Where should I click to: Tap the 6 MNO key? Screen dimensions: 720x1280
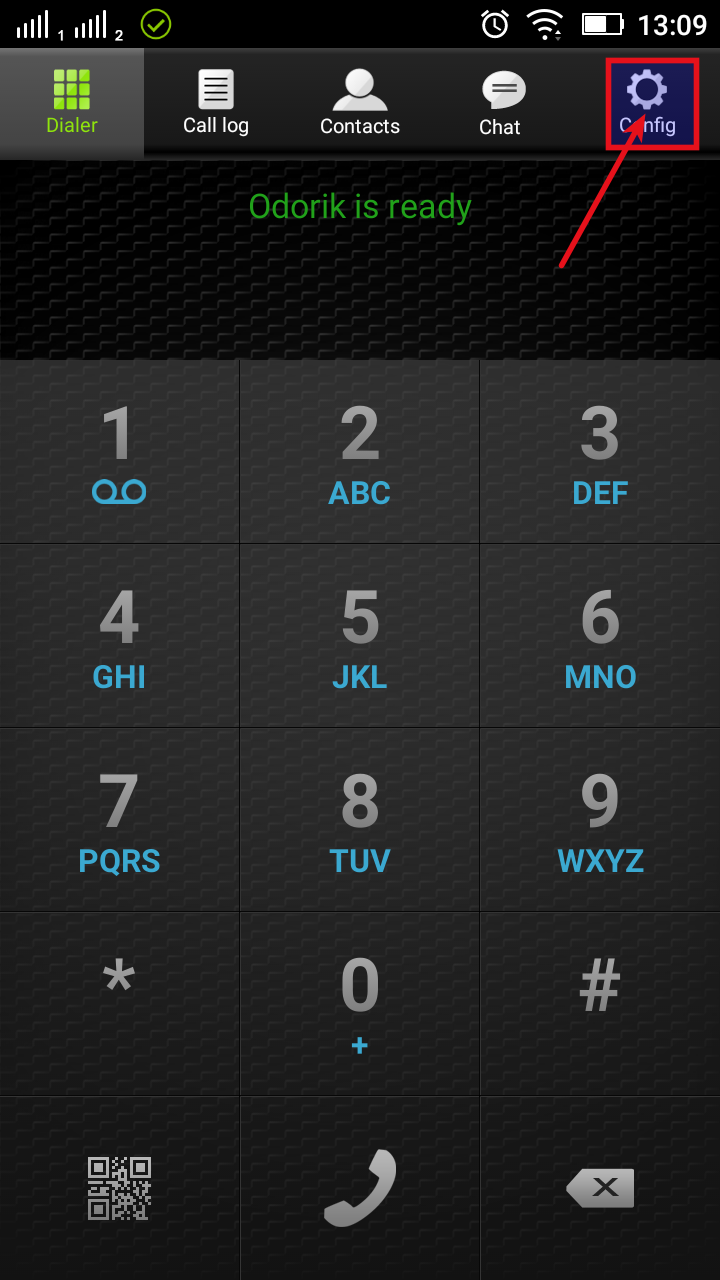tap(600, 636)
